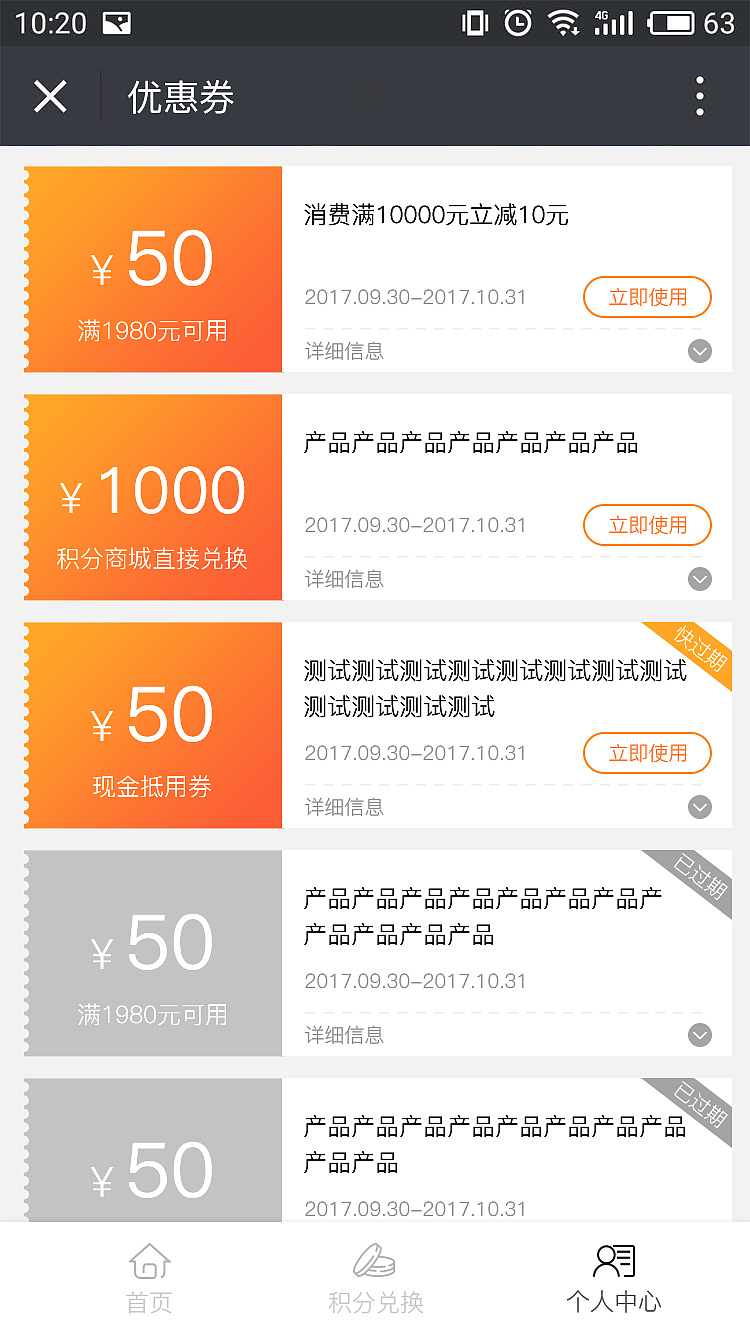Tap the Wi-Fi status bar icon
Viewport: 750px width, 1334px height.
coord(563,20)
